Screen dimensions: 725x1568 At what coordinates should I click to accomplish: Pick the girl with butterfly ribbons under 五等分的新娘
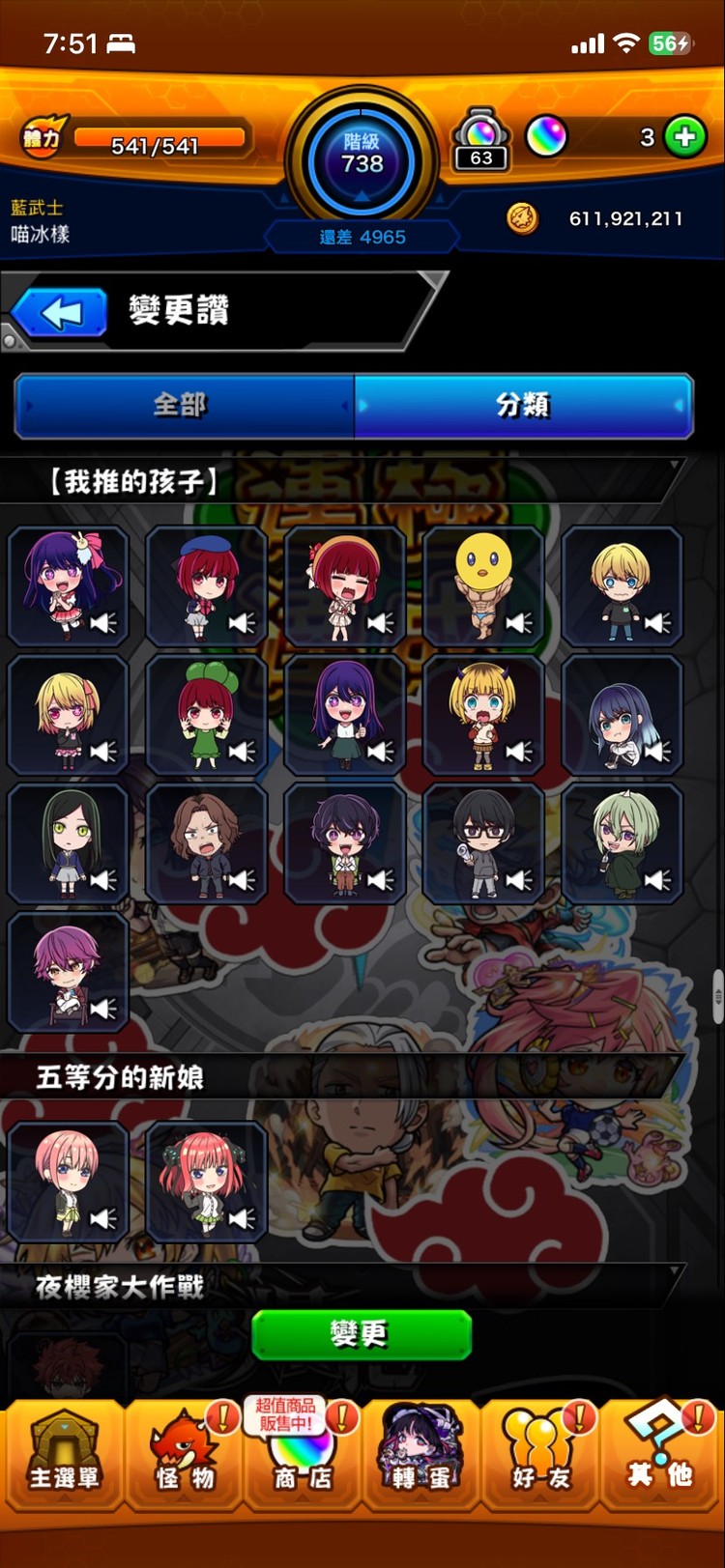click(x=206, y=1182)
